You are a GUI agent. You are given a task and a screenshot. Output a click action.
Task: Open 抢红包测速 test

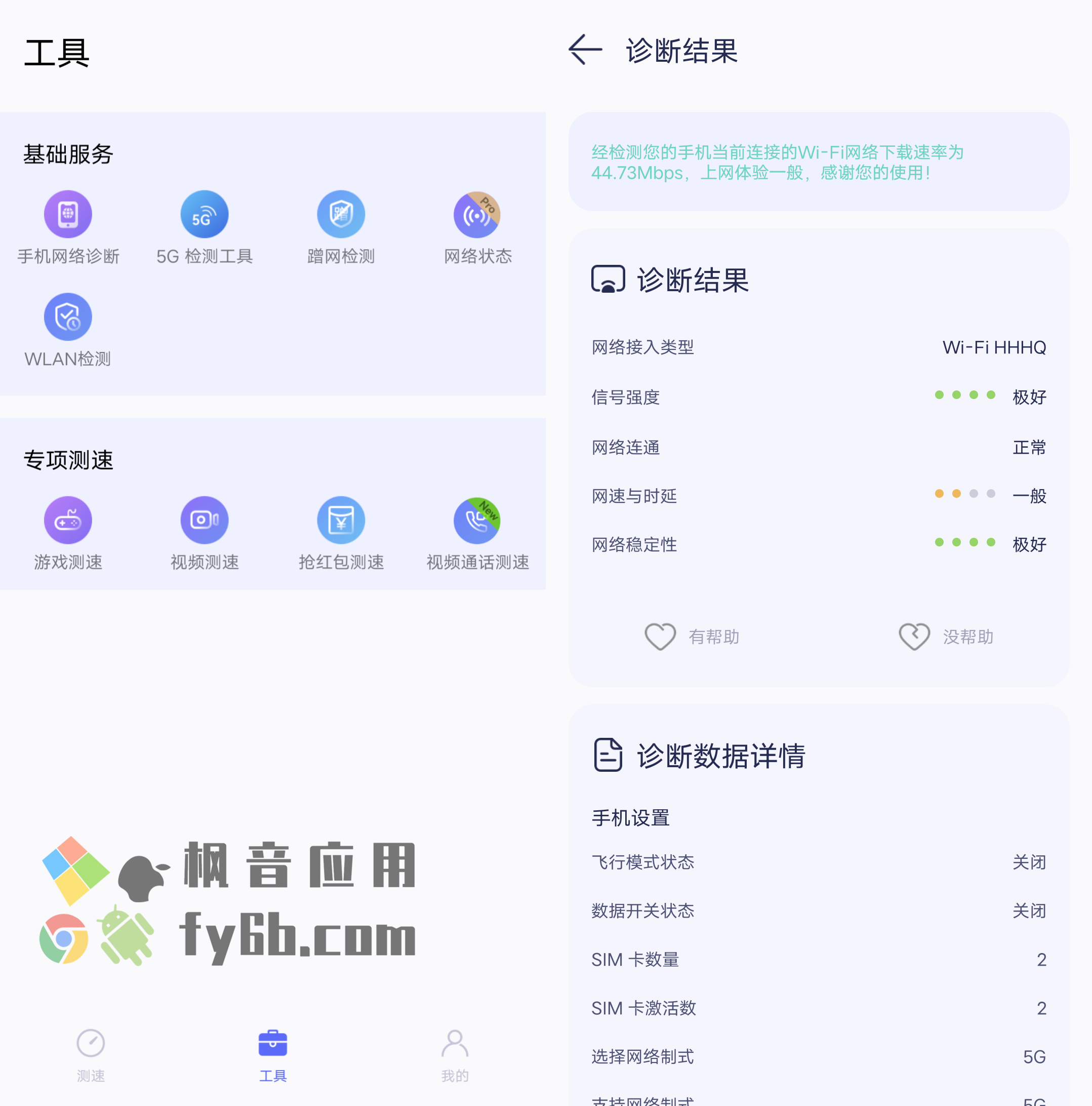[341, 521]
